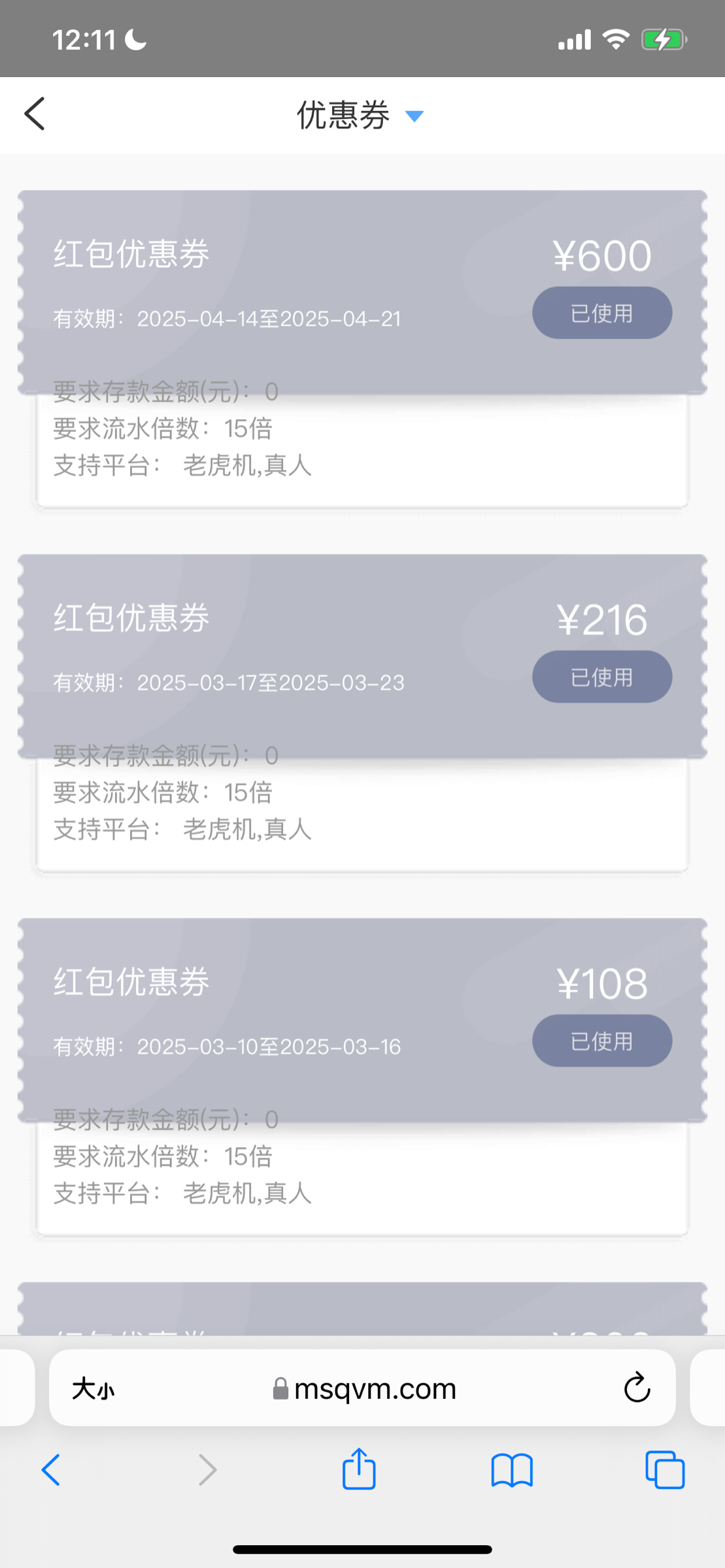Viewport: 725px width, 1568px height.
Task: Tap 已使用 on the ¥600 coupon
Action: 602,313
